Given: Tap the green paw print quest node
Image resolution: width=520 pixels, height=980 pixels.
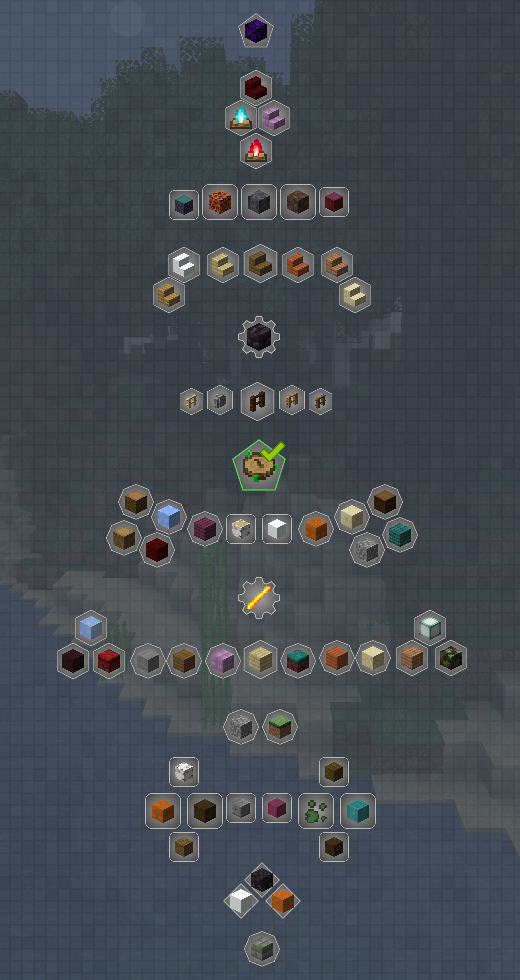Looking at the screenshot, I should tap(316, 811).
